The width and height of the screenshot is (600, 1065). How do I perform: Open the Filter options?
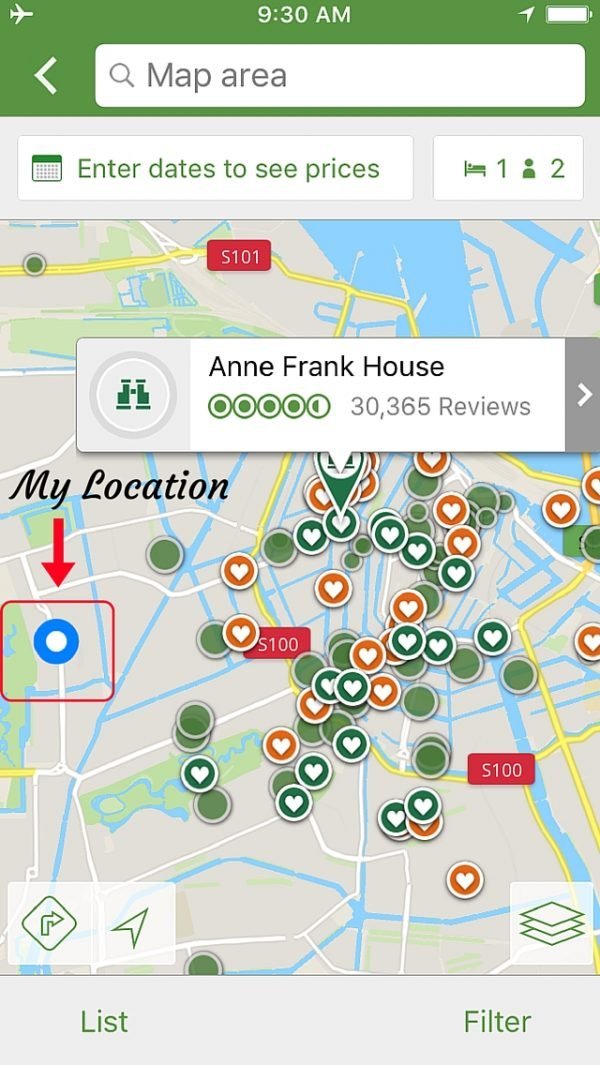click(x=497, y=1022)
